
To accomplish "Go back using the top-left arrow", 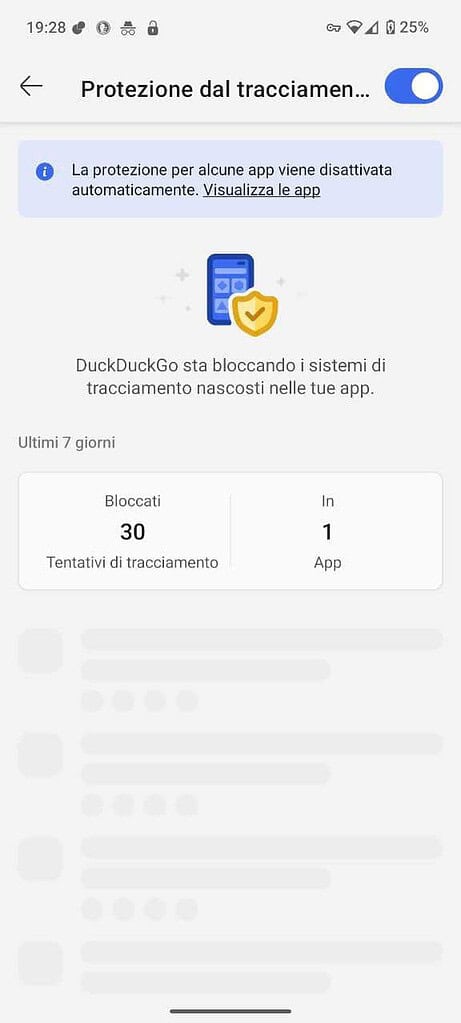I will click(x=31, y=85).
